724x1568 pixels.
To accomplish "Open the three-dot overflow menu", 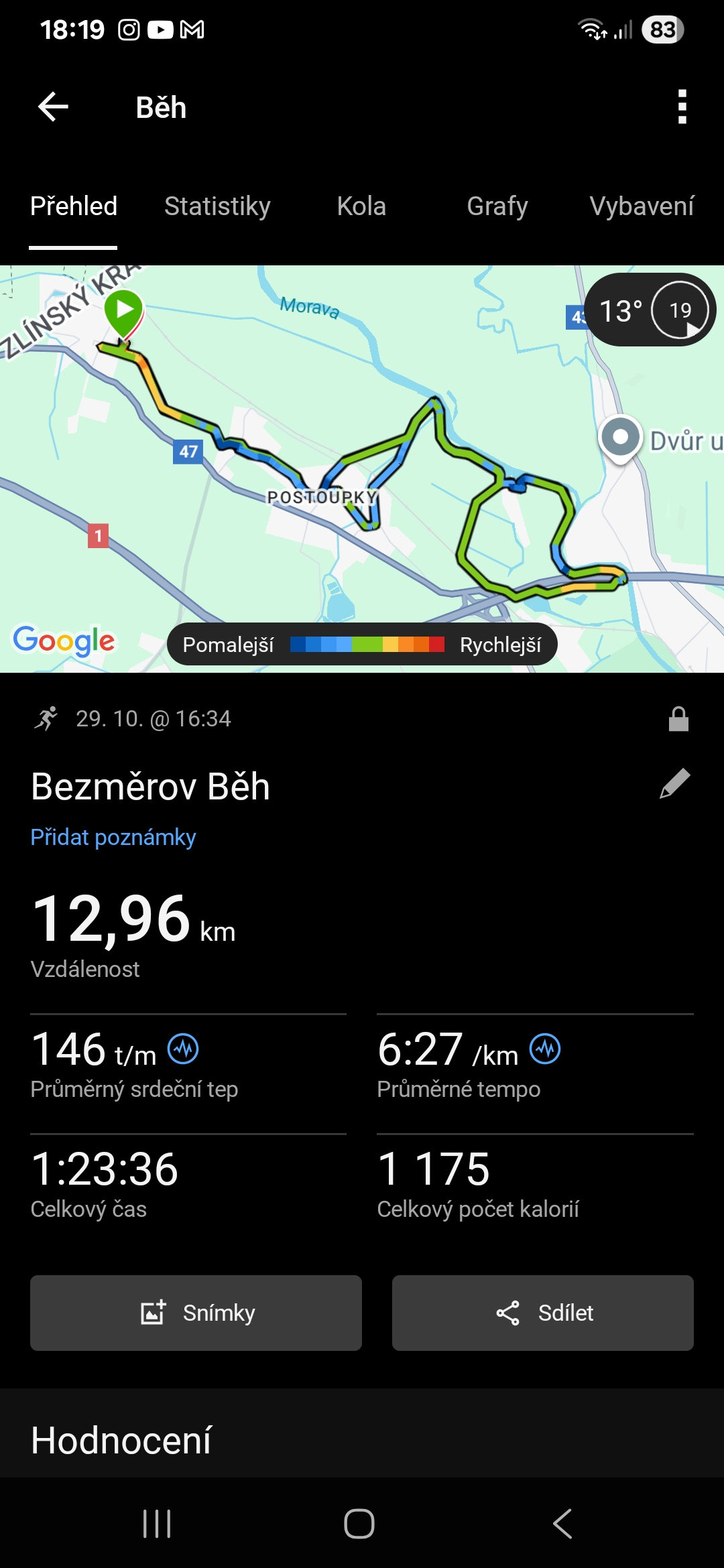I will 682,107.
